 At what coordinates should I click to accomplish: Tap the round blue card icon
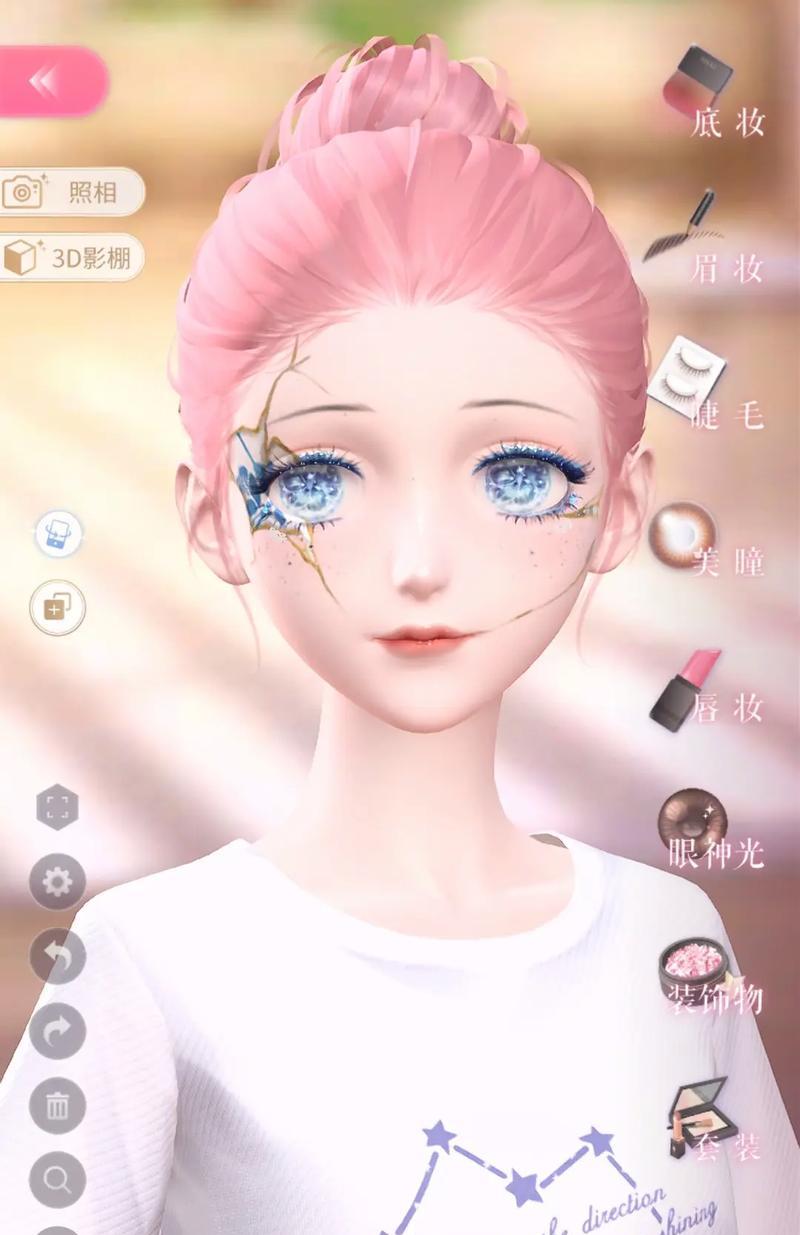click(58, 533)
